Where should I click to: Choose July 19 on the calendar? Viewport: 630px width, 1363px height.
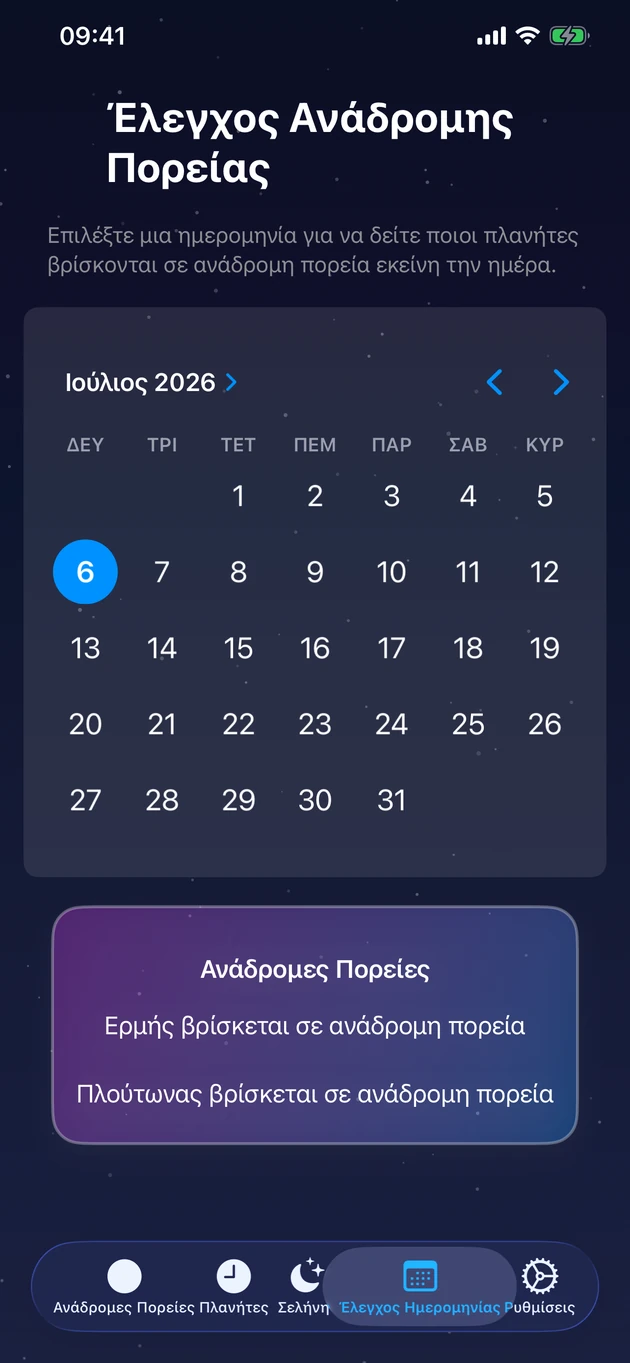click(x=544, y=648)
